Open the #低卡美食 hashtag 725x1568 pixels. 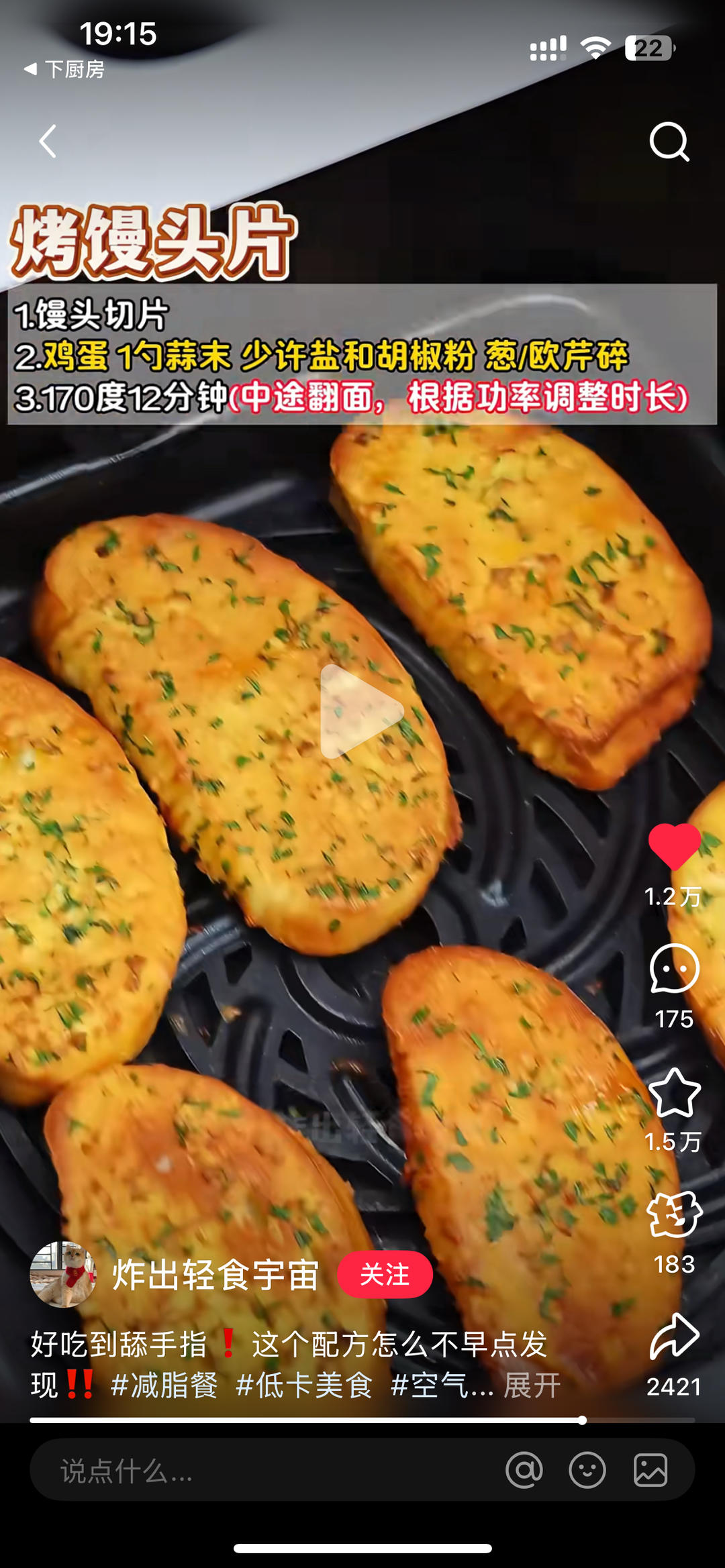(304, 1386)
